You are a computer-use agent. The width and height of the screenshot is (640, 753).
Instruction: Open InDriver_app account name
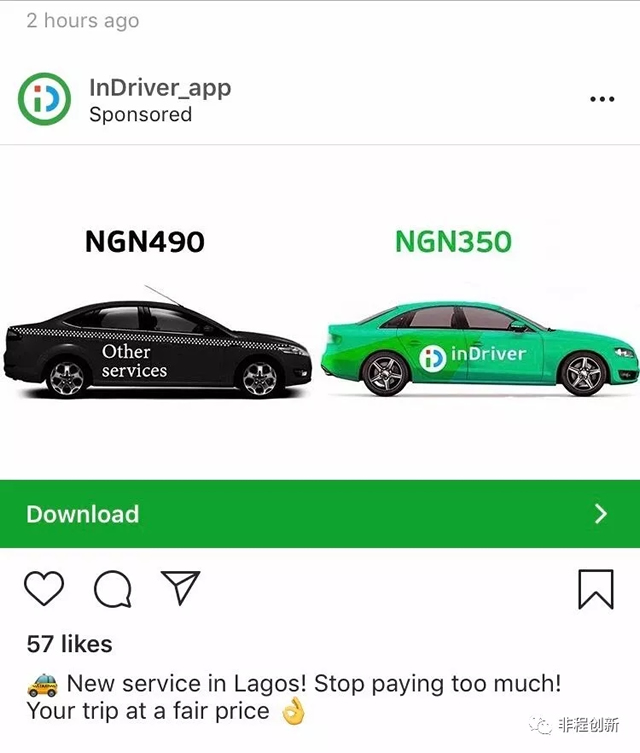pos(159,87)
